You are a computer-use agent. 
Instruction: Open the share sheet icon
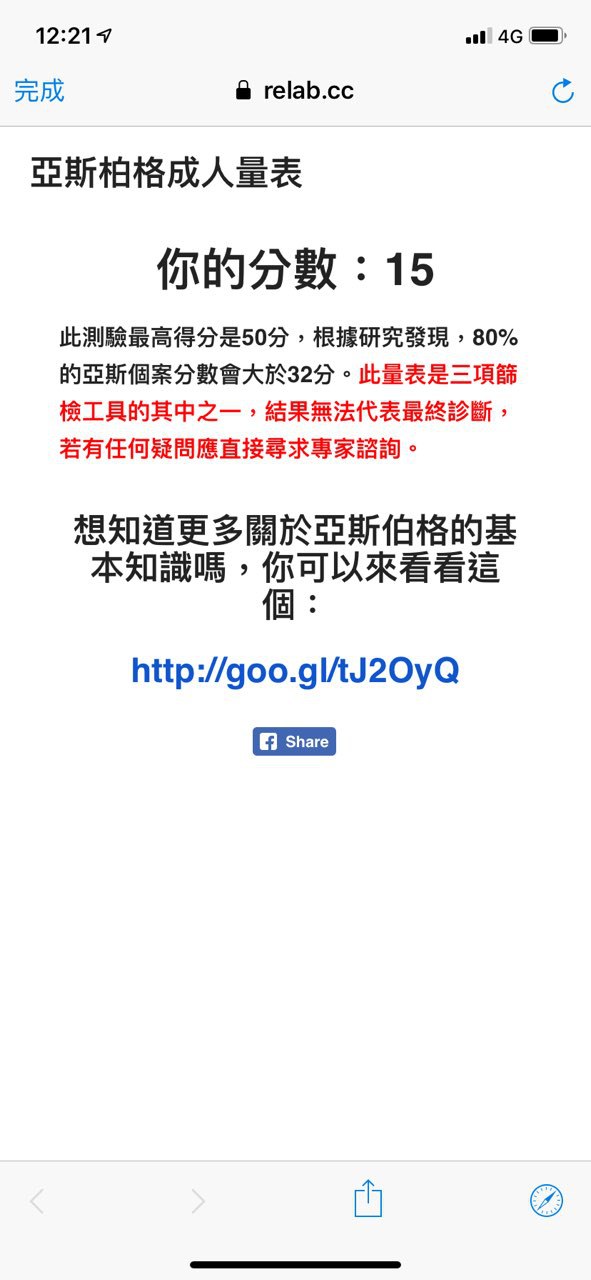pos(368,1198)
